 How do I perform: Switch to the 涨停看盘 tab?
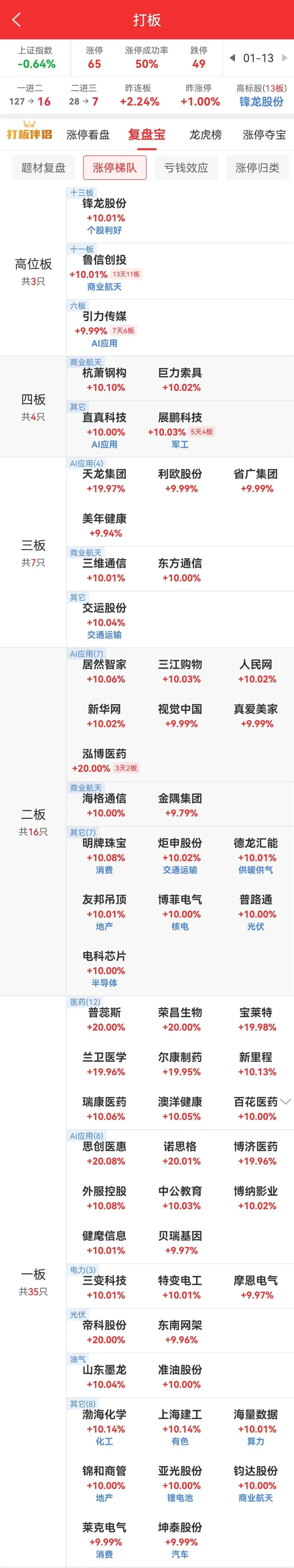coord(88,135)
